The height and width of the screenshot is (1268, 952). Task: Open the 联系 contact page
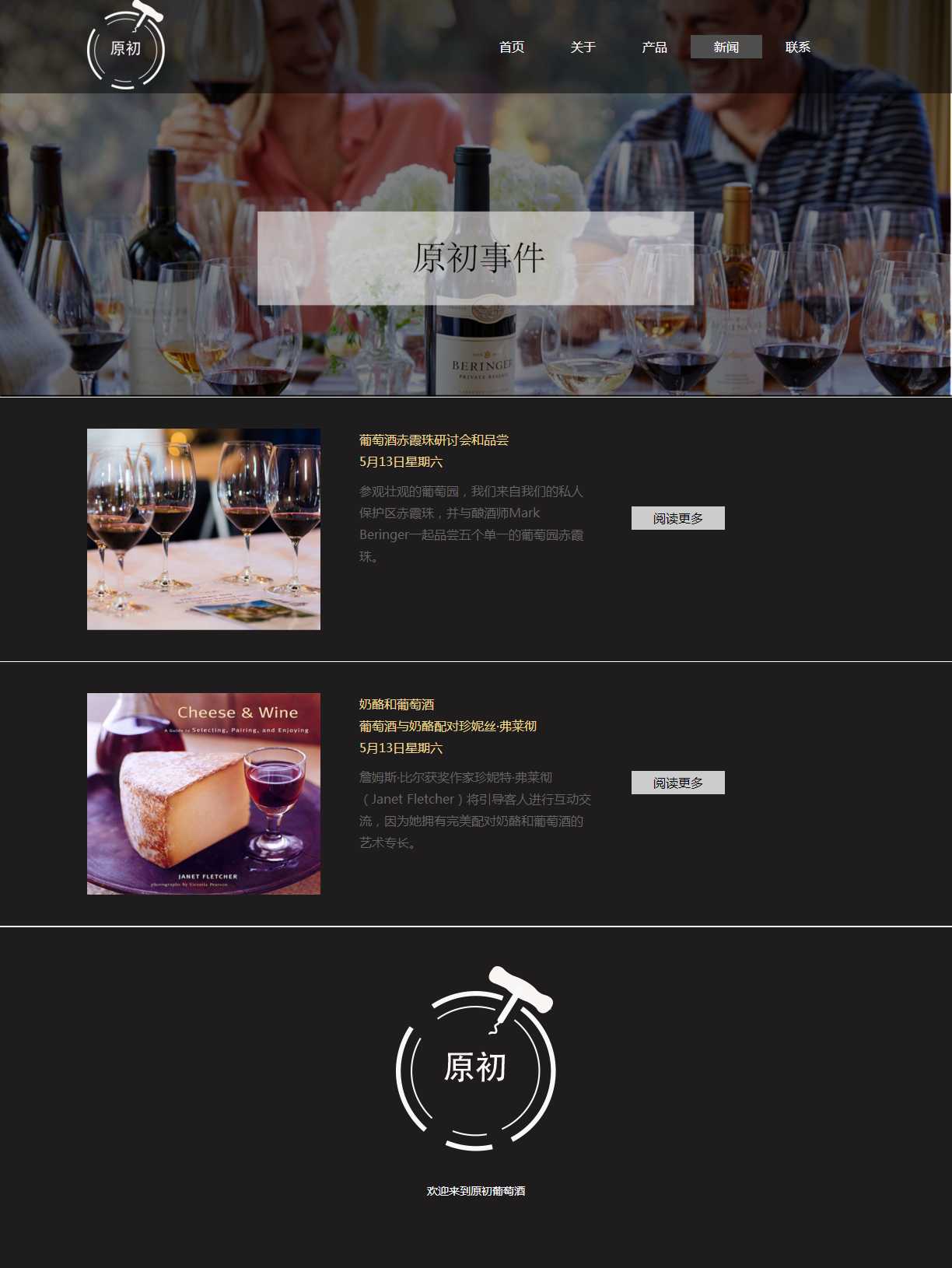[797, 47]
